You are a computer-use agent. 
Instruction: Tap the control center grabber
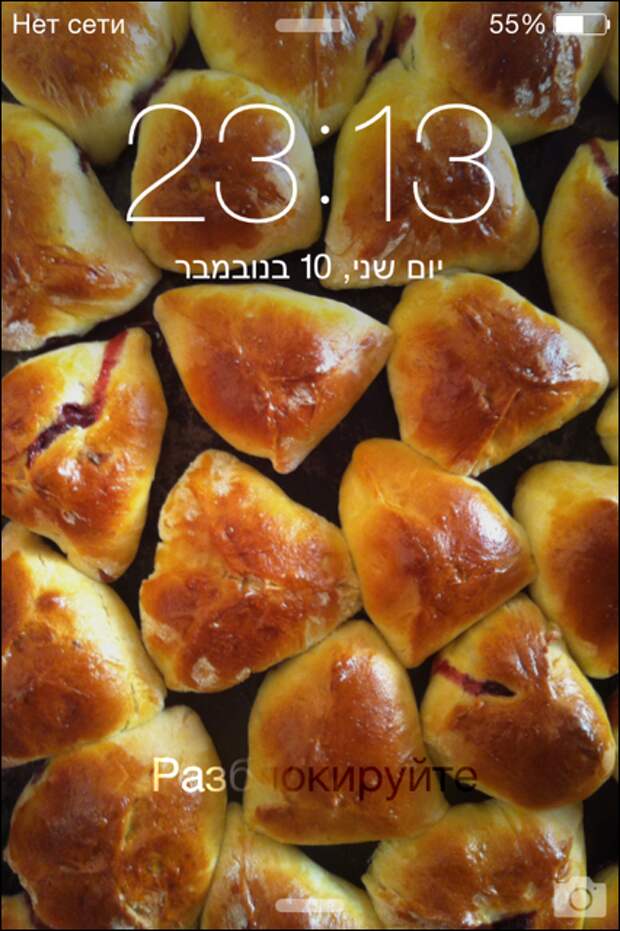click(x=309, y=905)
